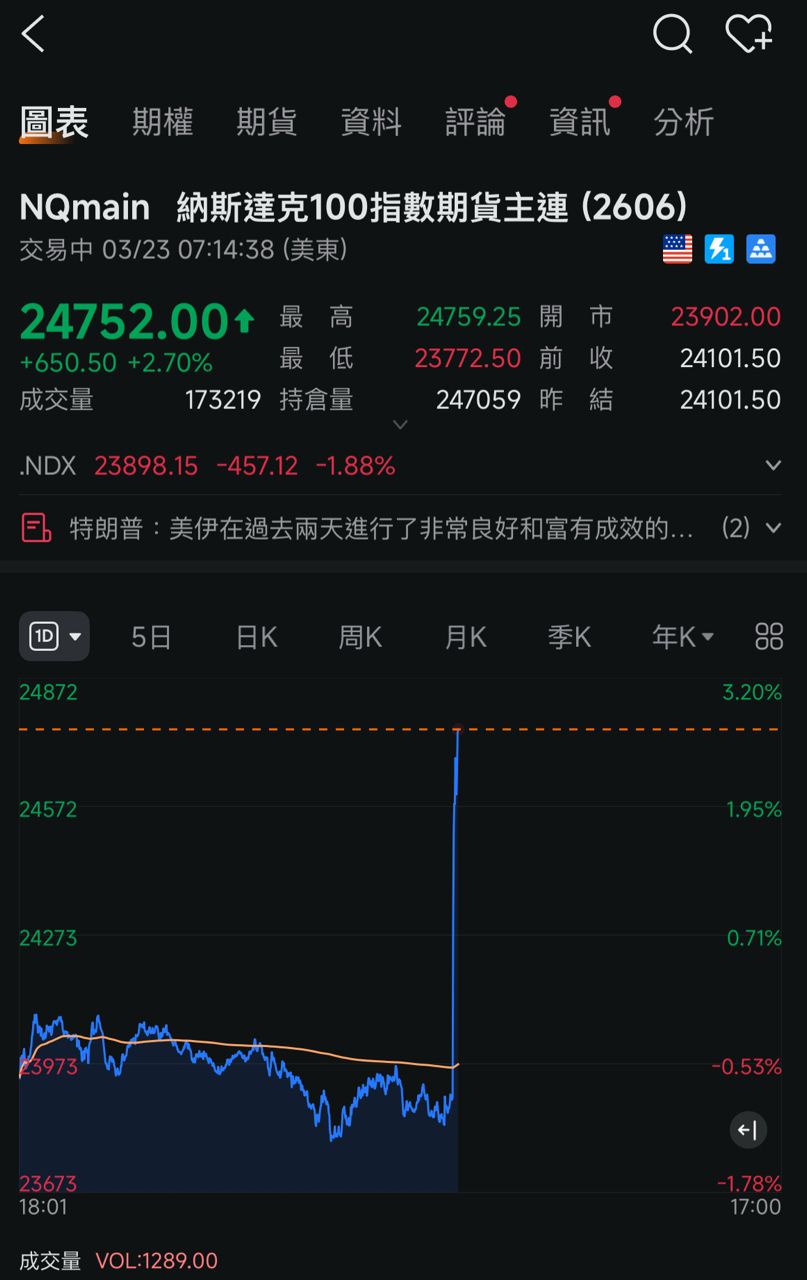807x1280 pixels.
Task: Select the 5日 chart period
Action: (x=152, y=637)
